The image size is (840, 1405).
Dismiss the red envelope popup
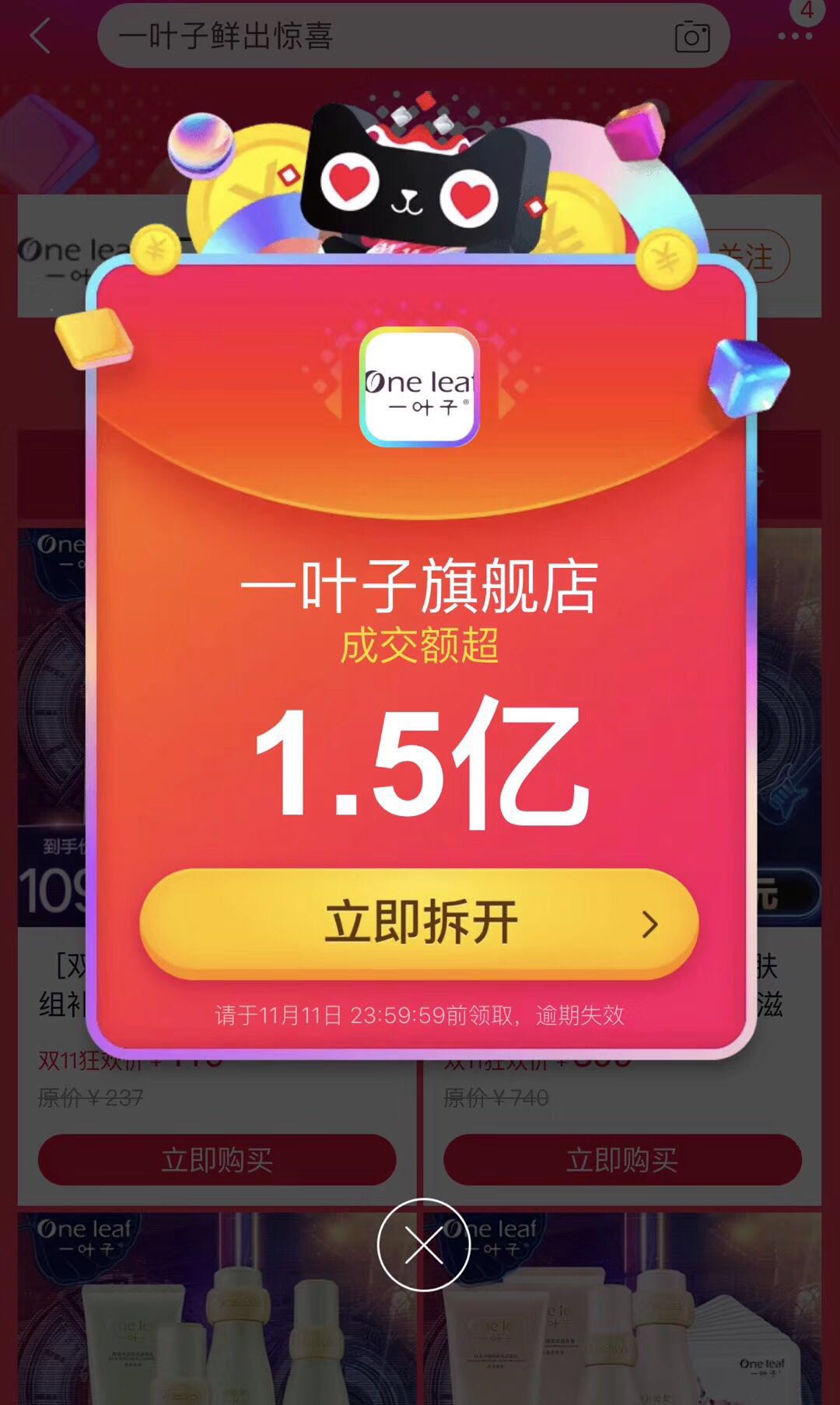[424, 1246]
